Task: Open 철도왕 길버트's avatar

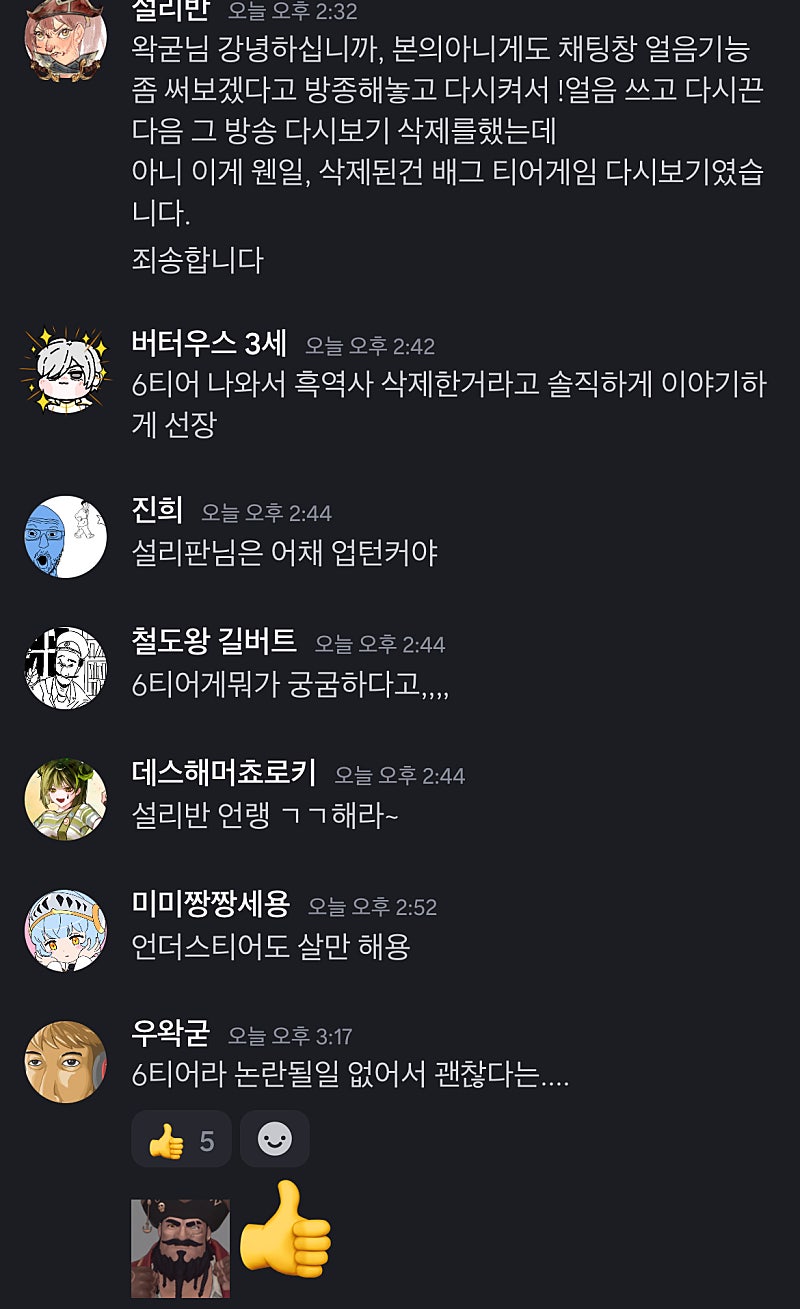Action: point(66,668)
